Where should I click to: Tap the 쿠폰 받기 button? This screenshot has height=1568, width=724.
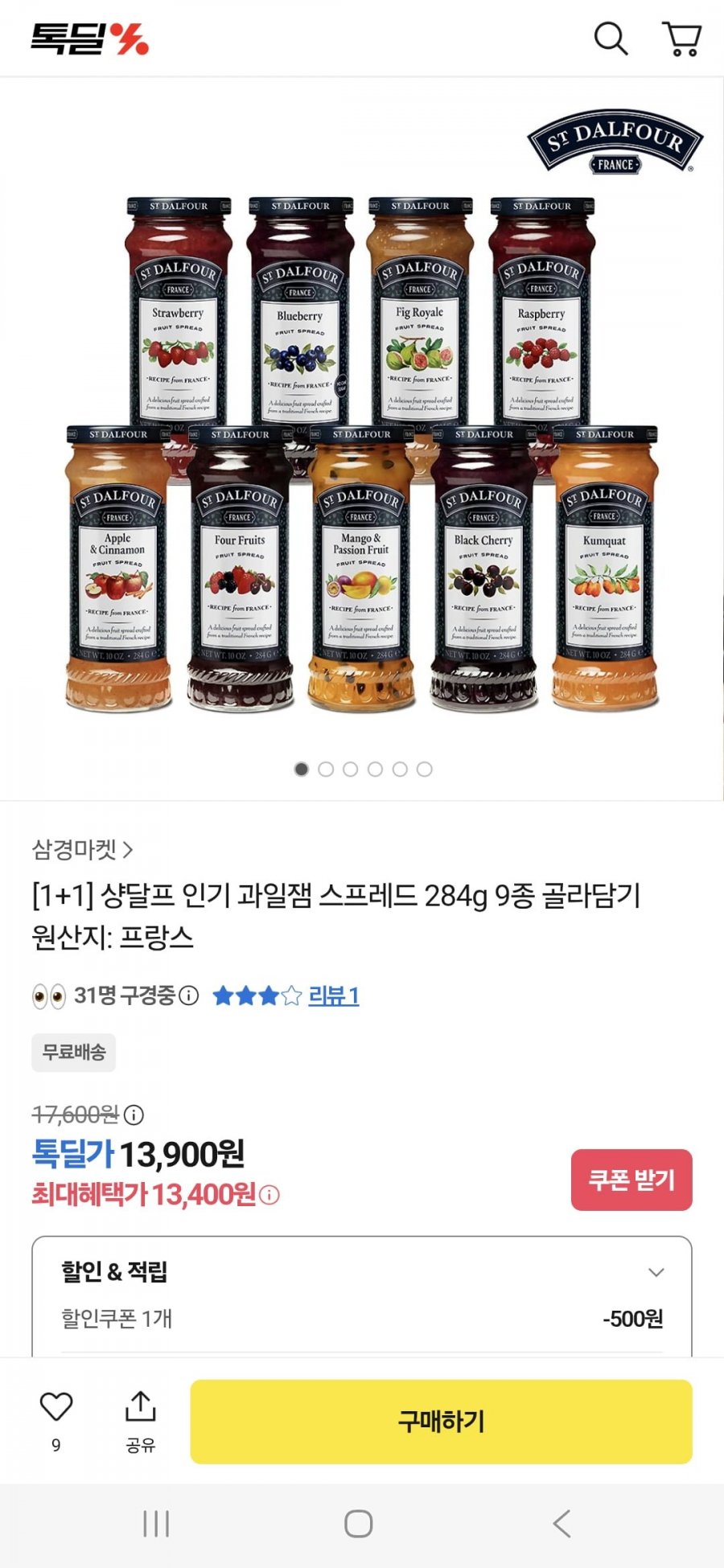pyautogui.click(x=631, y=1180)
